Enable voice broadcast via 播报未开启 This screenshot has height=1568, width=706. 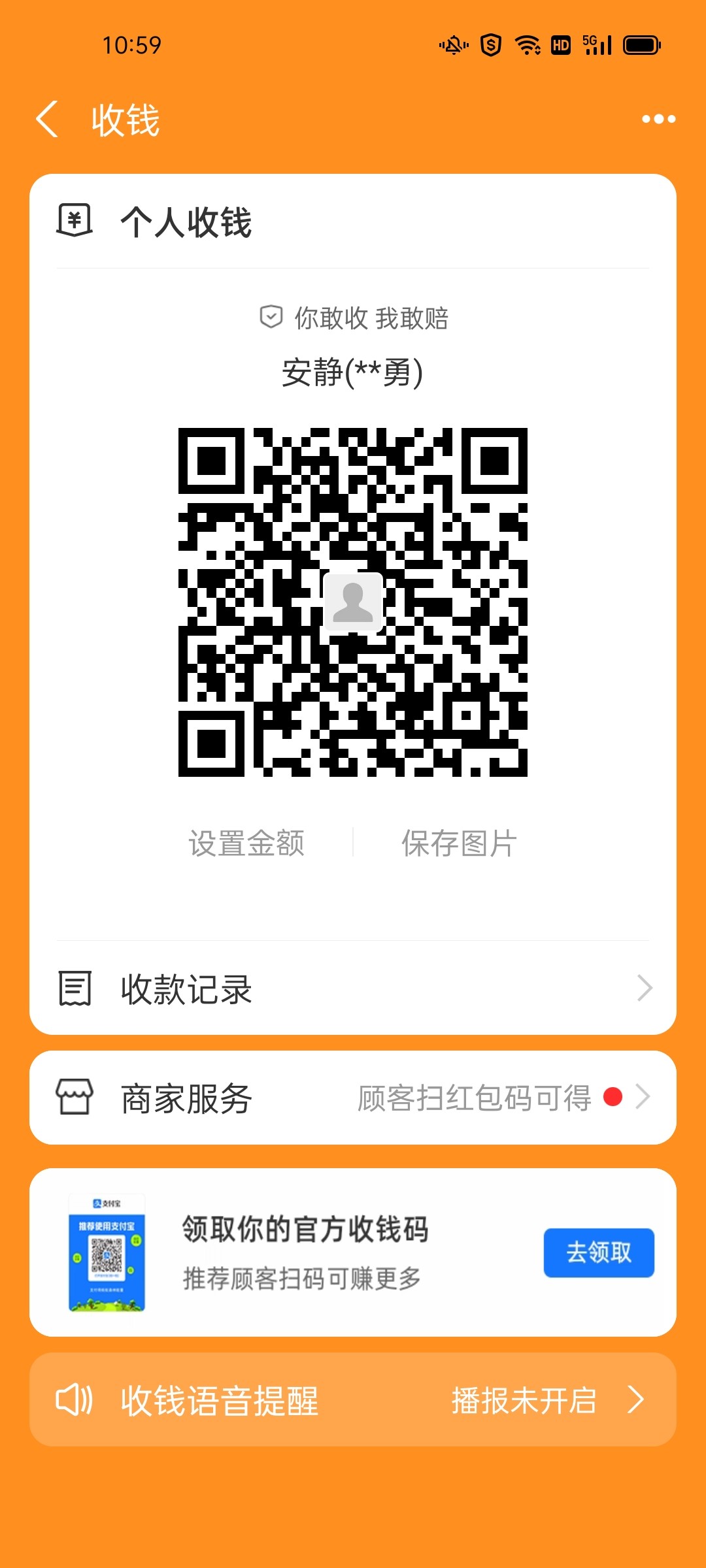(x=523, y=1401)
